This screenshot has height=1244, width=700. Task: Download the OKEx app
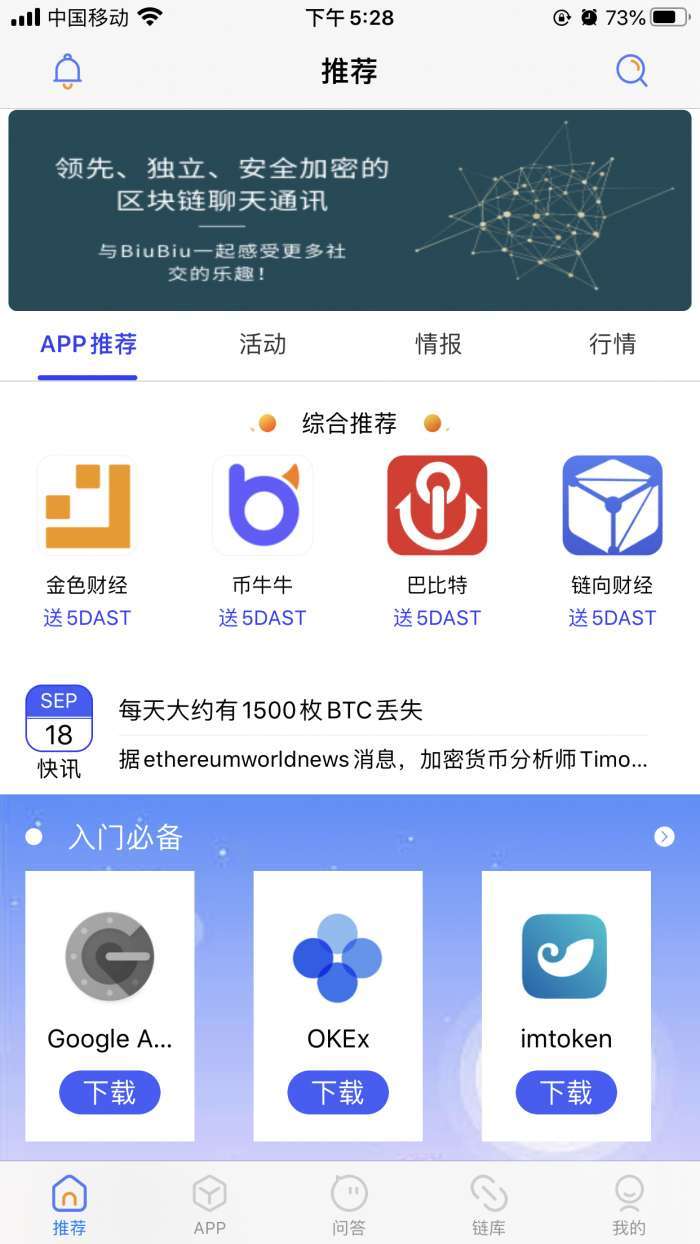pyautogui.click(x=338, y=1092)
